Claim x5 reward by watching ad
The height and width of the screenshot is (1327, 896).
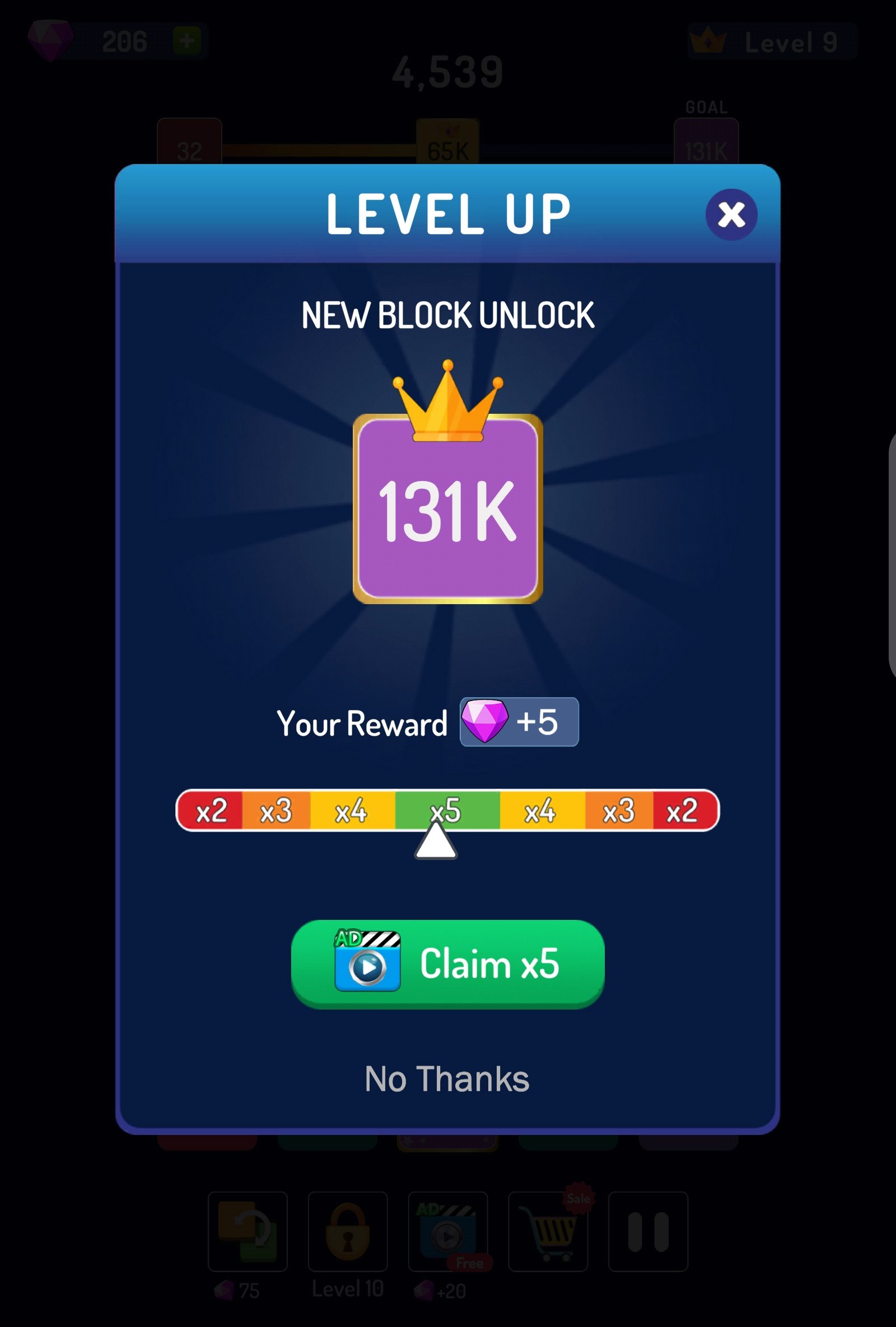point(447,963)
